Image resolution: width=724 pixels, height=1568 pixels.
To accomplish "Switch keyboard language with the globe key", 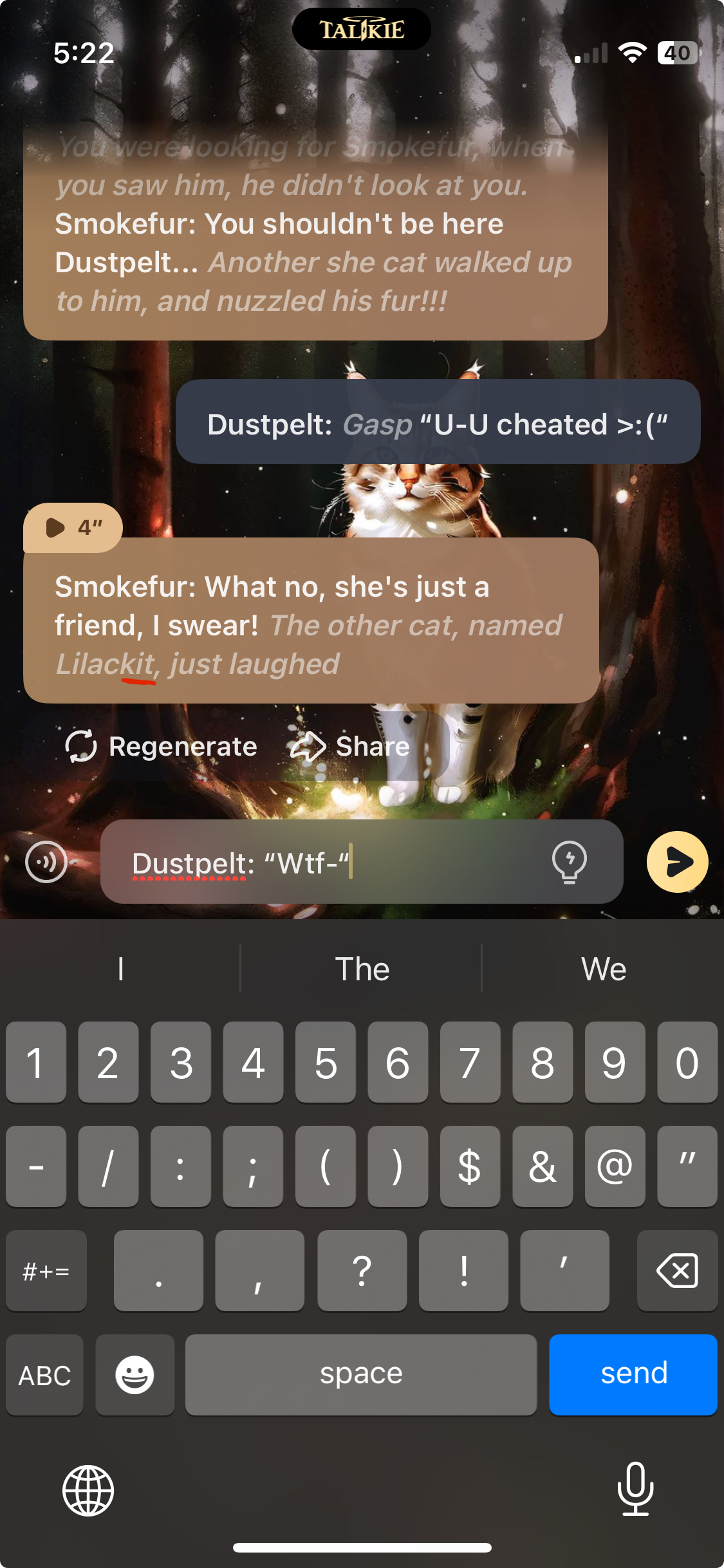I will (88, 1491).
